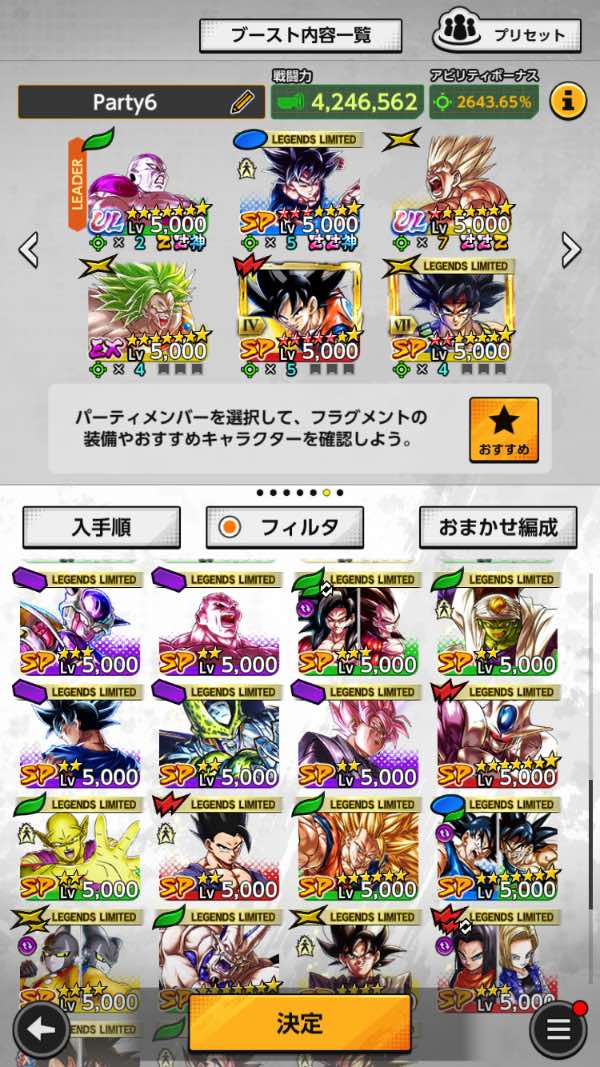Use auto formation (おまかせ編成)
The width and height of the screenshot is (600, 1067).
497,527
